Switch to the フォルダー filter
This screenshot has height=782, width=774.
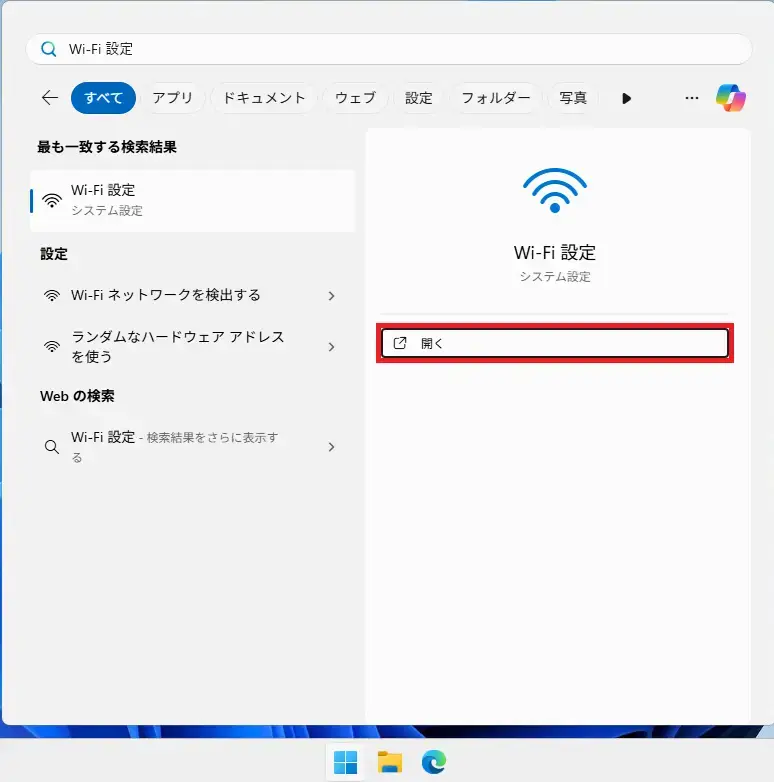pyautogui.click(x=496, y=98)
